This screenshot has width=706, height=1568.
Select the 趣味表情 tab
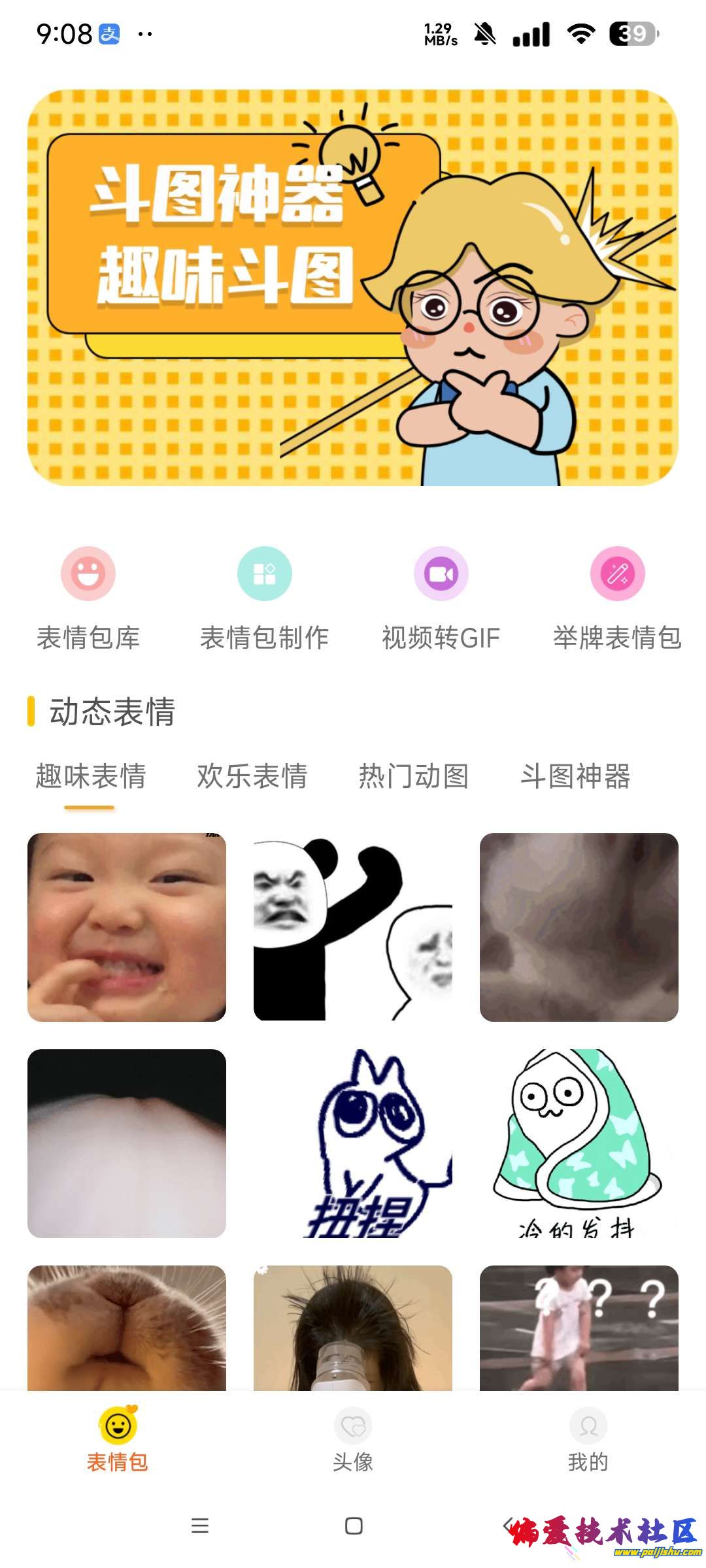point(90,776)
